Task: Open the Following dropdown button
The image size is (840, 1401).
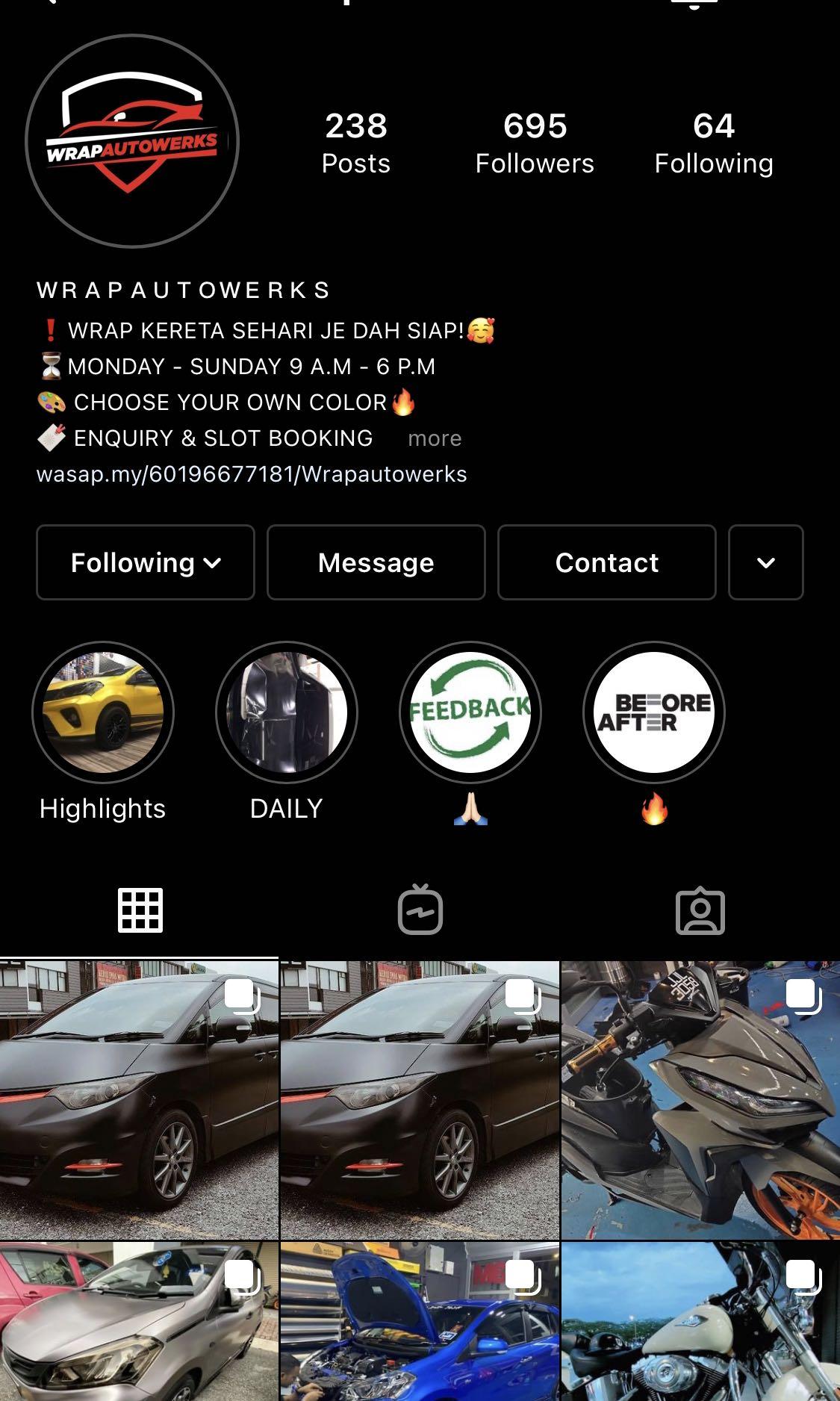Action: click(x=146, y=562)
